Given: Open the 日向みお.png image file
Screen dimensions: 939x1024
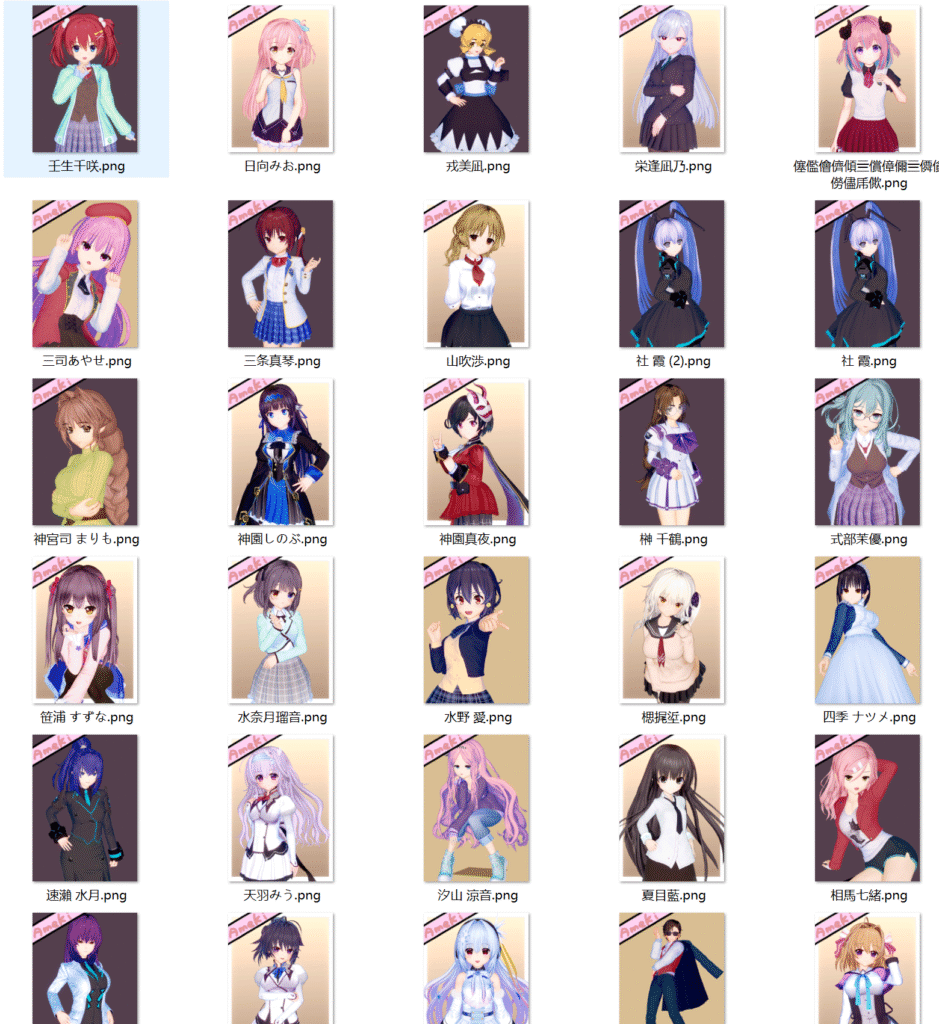Looking at the screenshot, I should (x=281, y=80).
